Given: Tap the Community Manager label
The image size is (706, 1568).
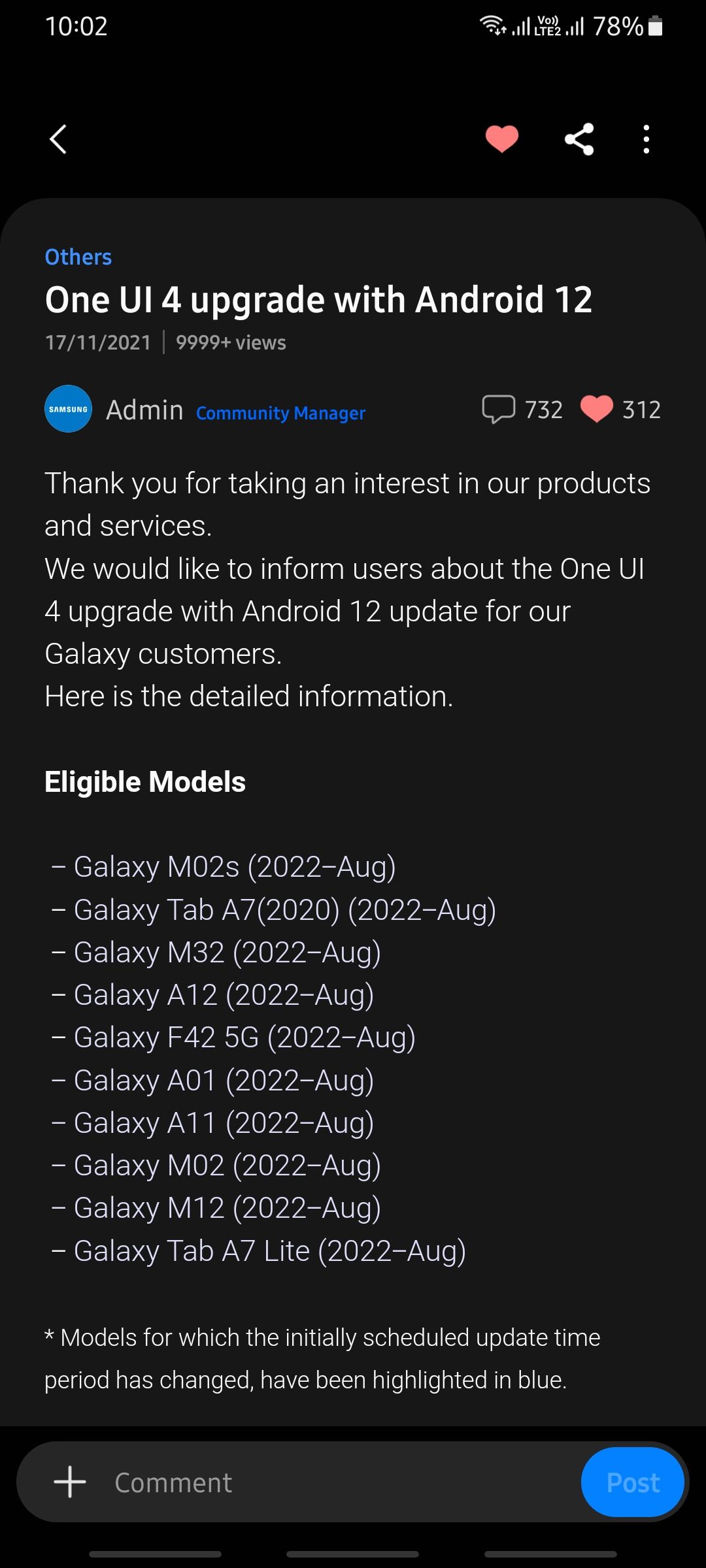Looking at the screenshot, I should click(280, 413).
